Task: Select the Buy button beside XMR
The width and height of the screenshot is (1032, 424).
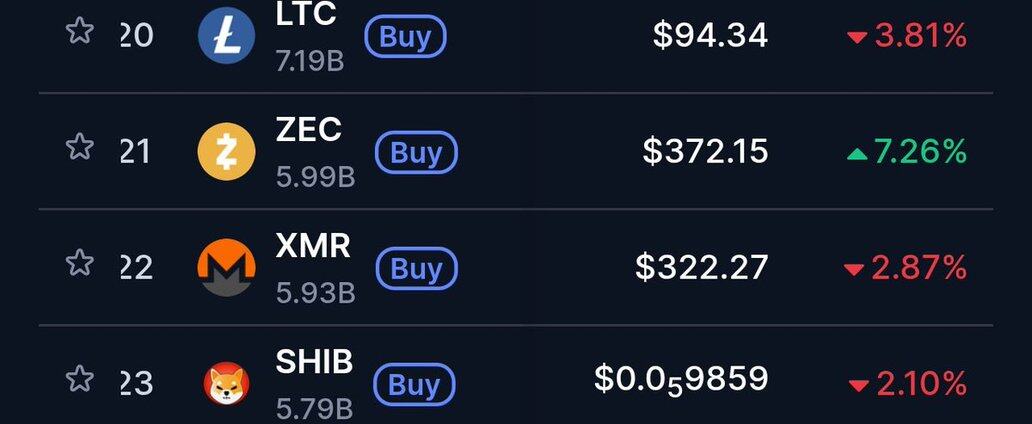Action: [x=416, y=269]
